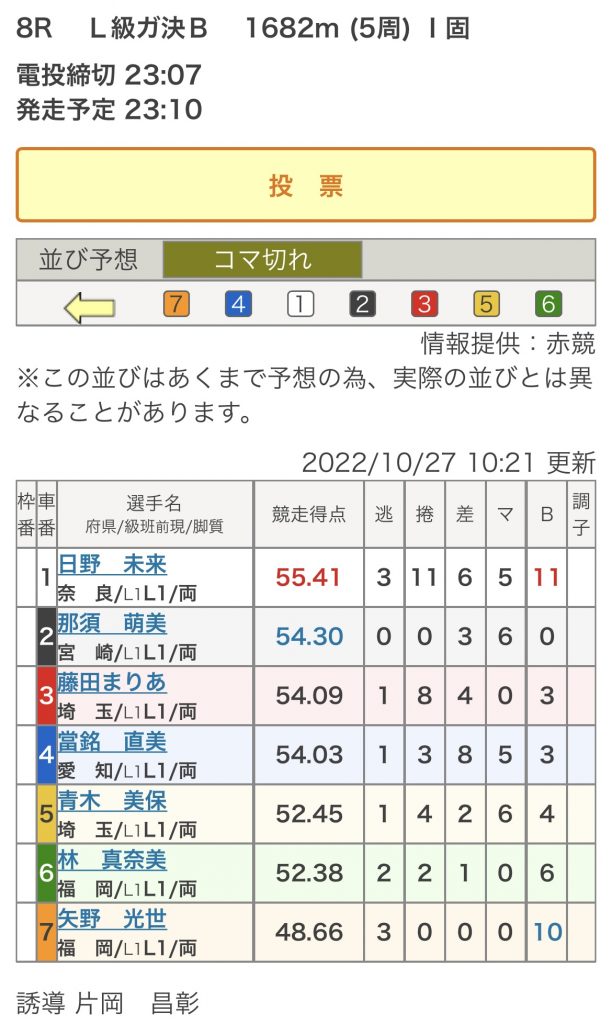Select the 青木 美保 name link
Image resolution: width=612 pixels, height=1024 pixels.
point(112,801)
